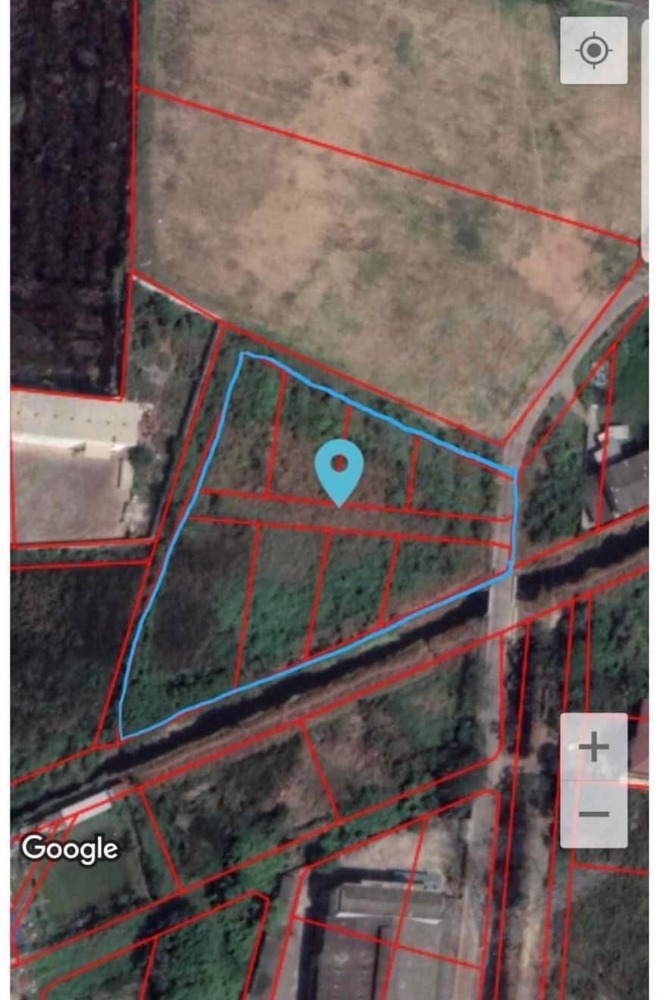Tap the blue location pin marker
The image size is (659, 1000).
tap(339, 467)
